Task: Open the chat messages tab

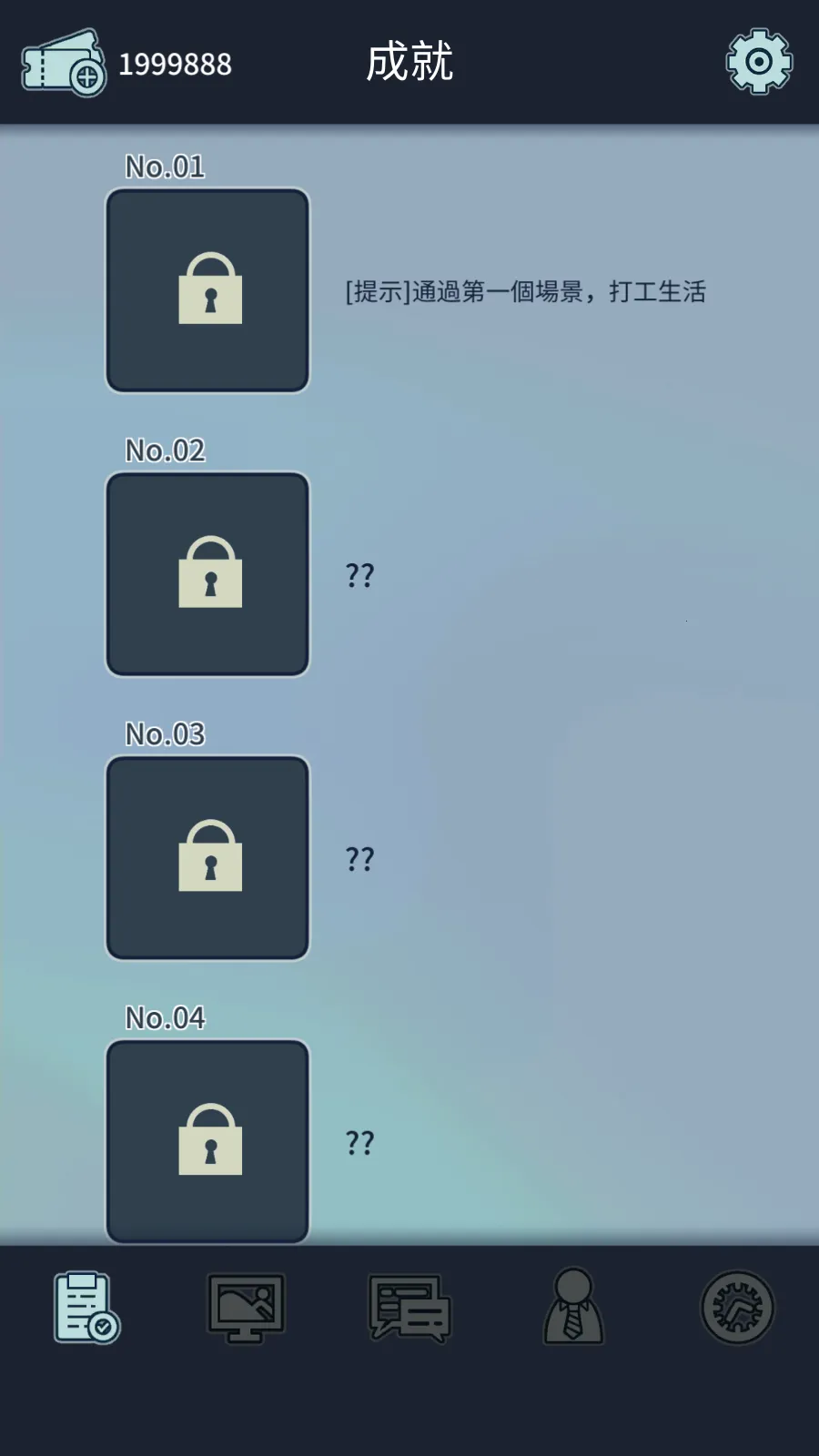Action: pyautogui.click(x=409, y=1308)
